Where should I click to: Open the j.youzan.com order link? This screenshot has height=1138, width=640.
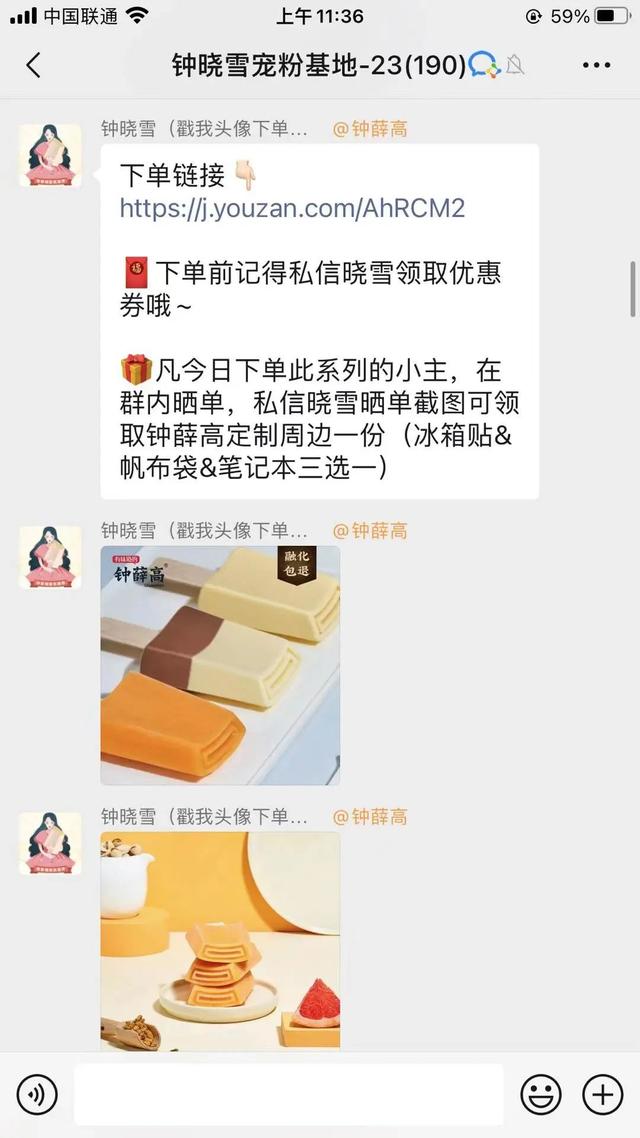coord(292,208)
